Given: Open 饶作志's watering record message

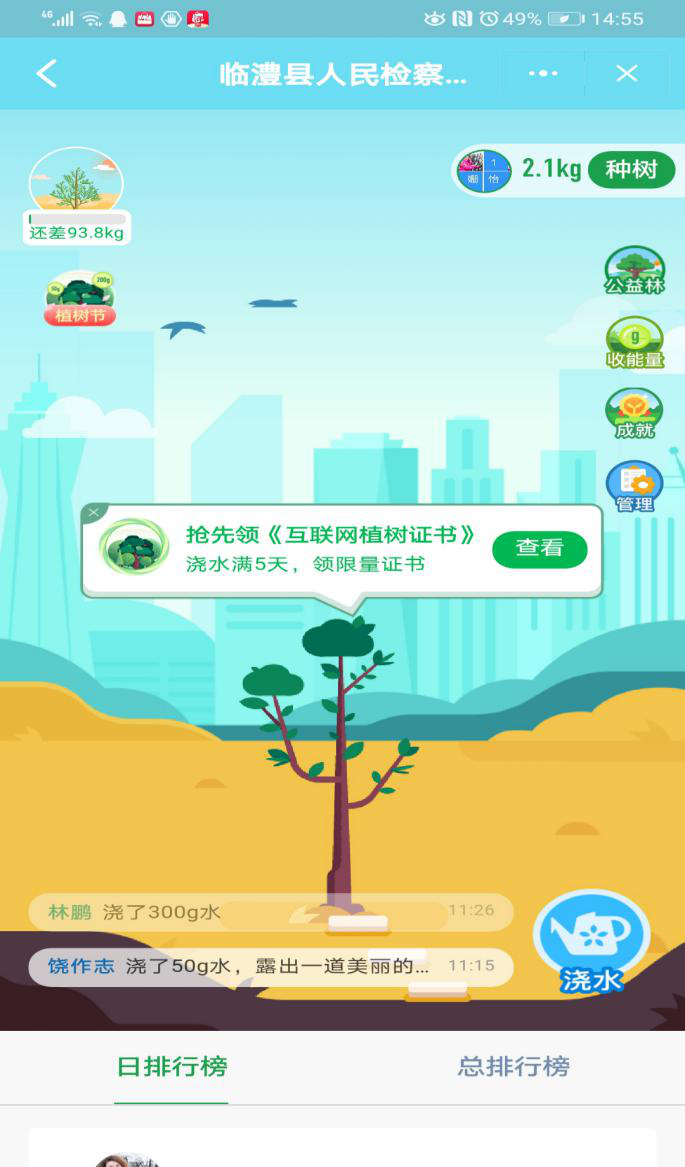Looking at the screenshot, I should pos(270,967).
